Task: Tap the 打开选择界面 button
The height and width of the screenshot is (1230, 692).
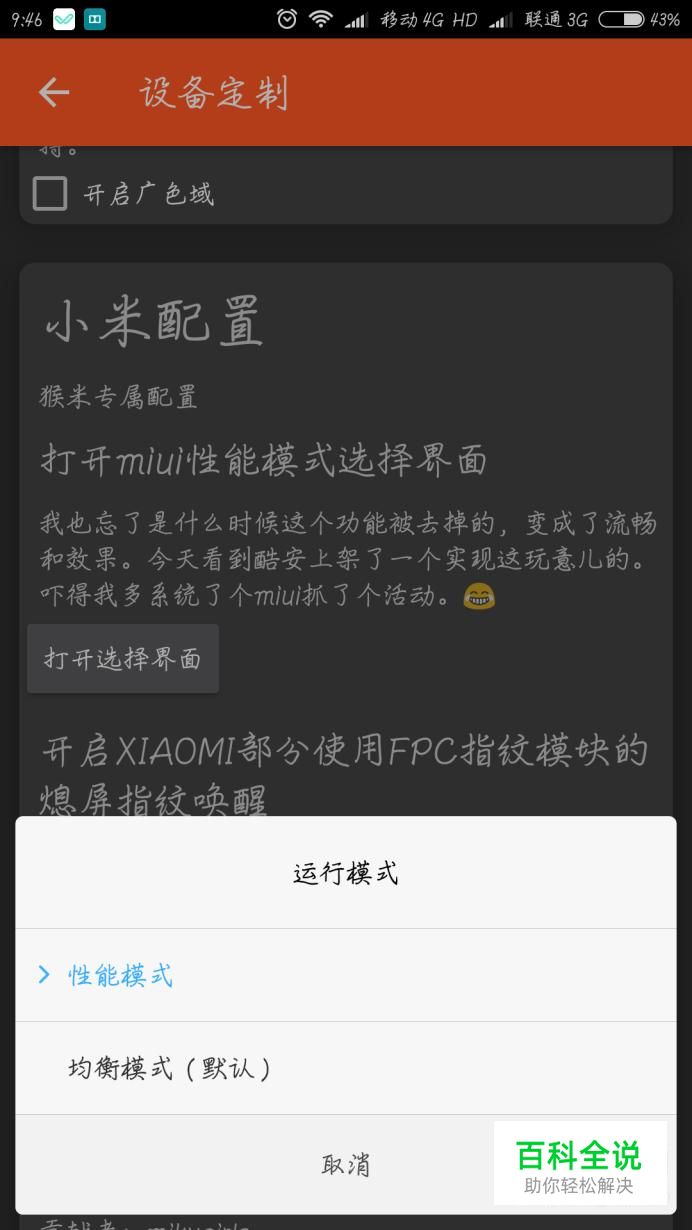Action: [123, 658]
